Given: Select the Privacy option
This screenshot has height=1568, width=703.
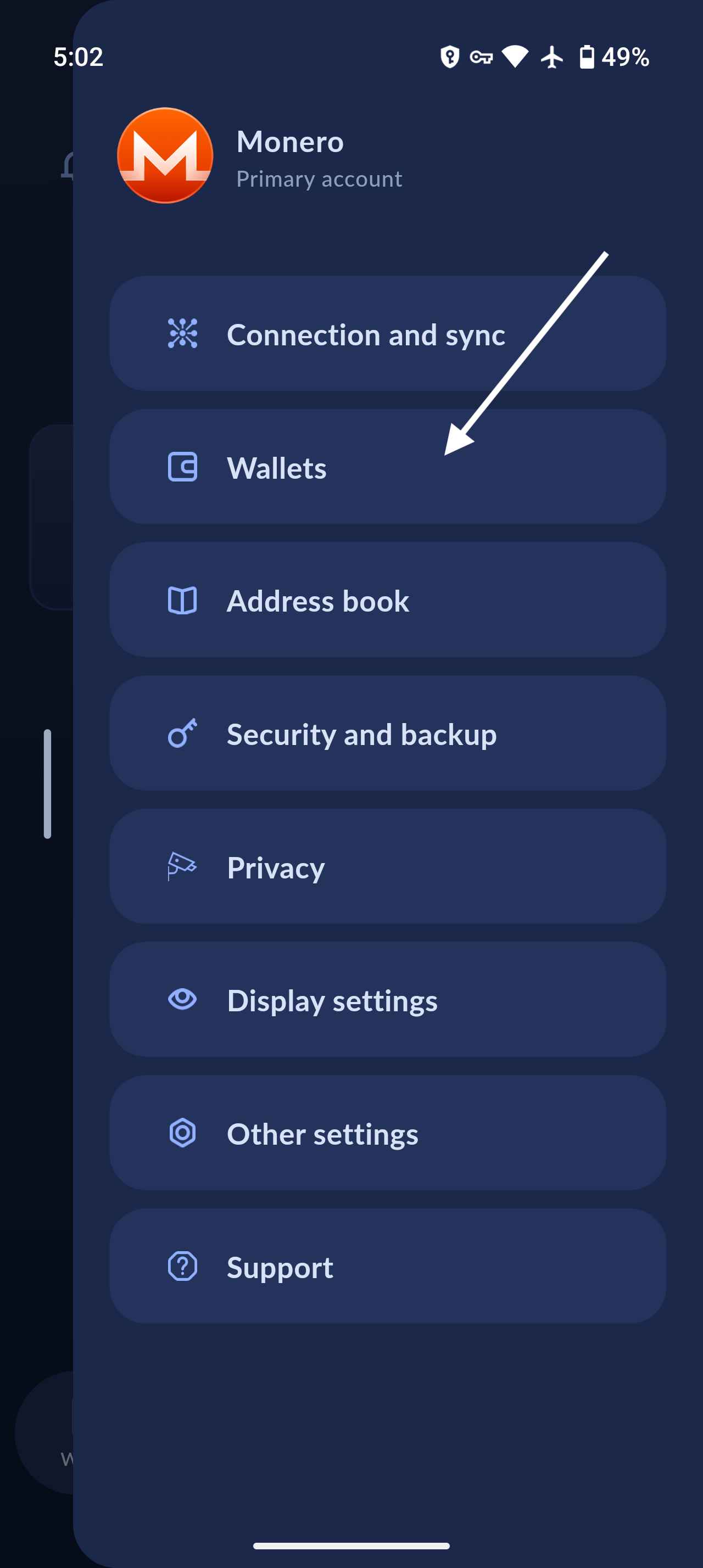Looking at the screenshot, I should [387, 867].
